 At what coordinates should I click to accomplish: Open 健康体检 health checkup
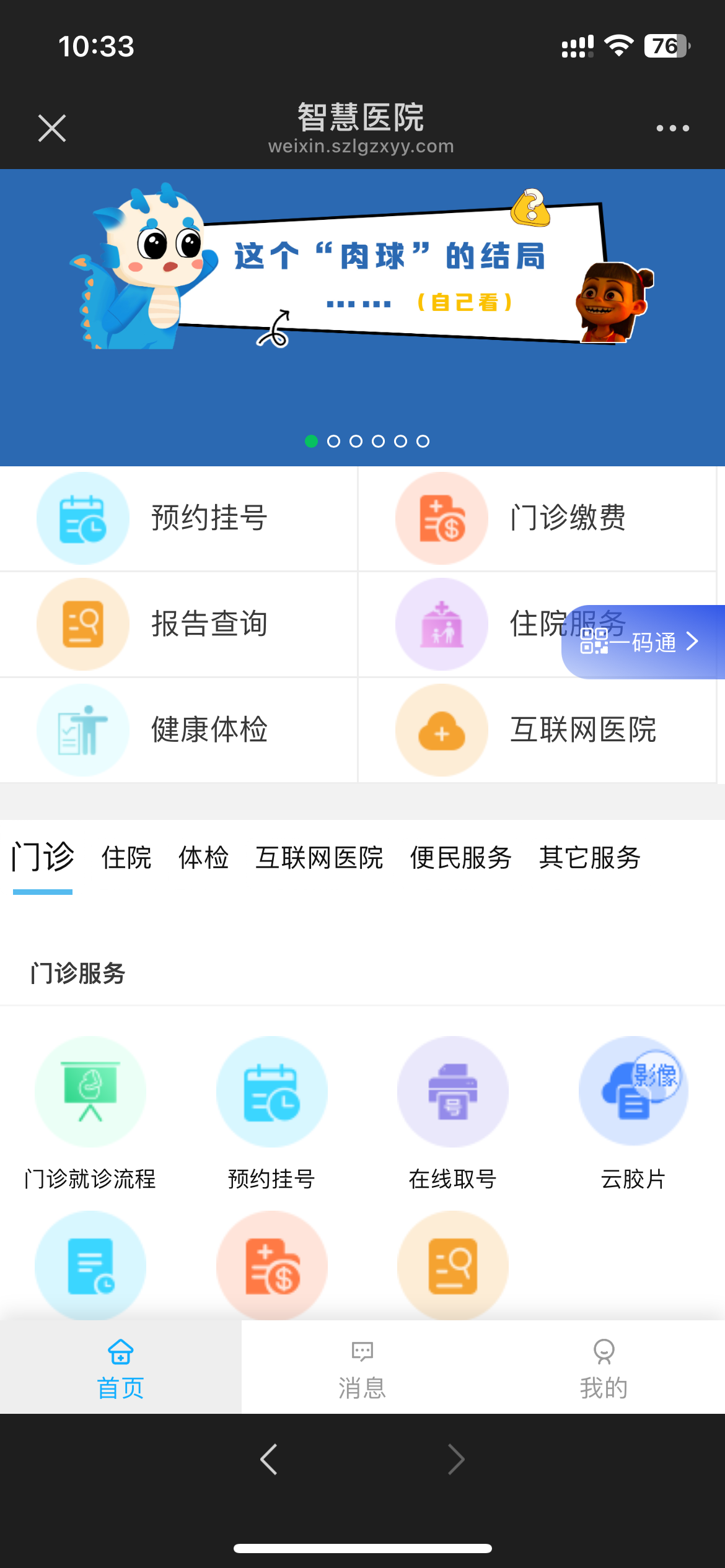178,730
